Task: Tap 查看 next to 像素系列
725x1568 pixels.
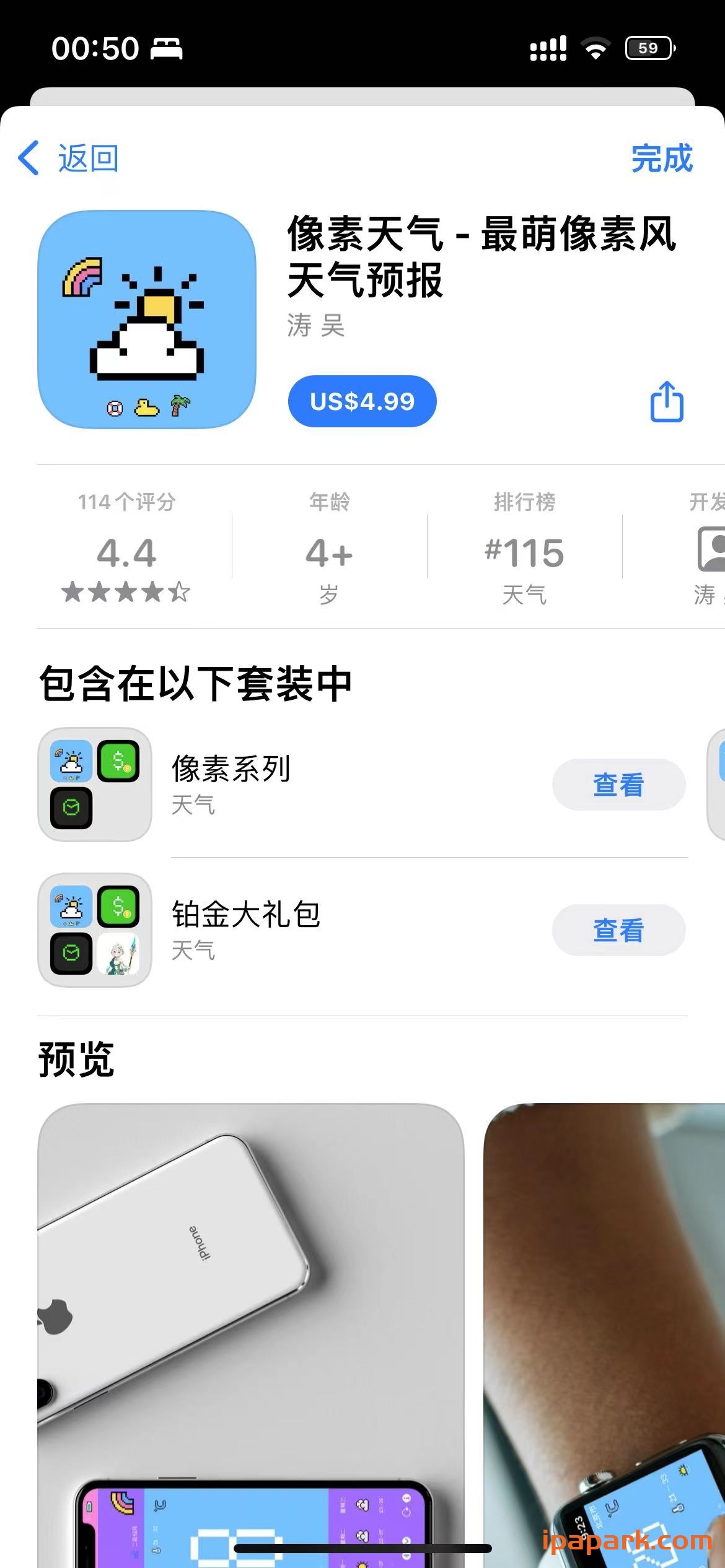Action: [x=618, y=784]
